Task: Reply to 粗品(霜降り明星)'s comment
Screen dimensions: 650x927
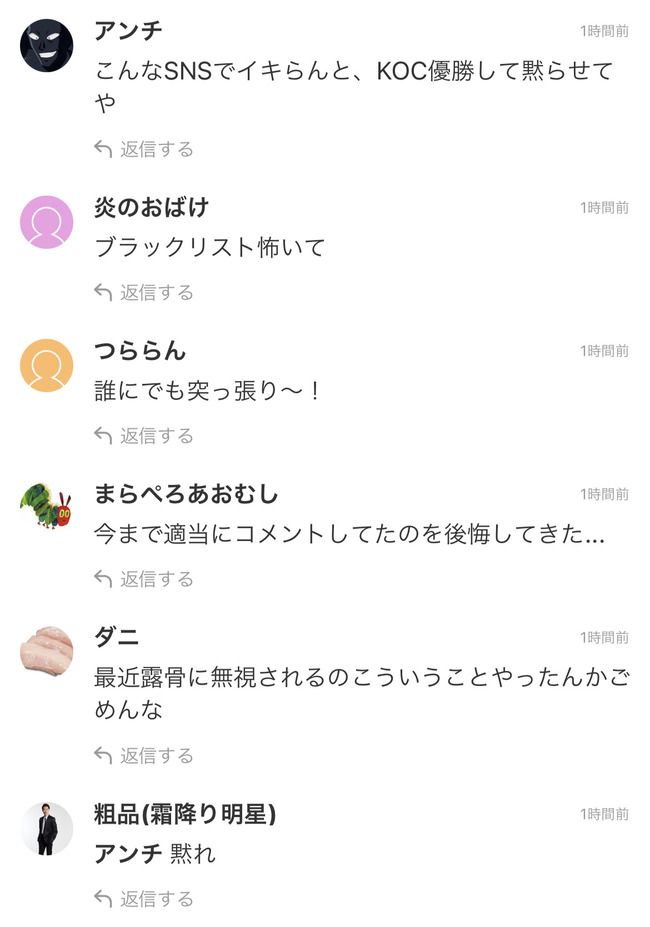Action: click(144, 899)
